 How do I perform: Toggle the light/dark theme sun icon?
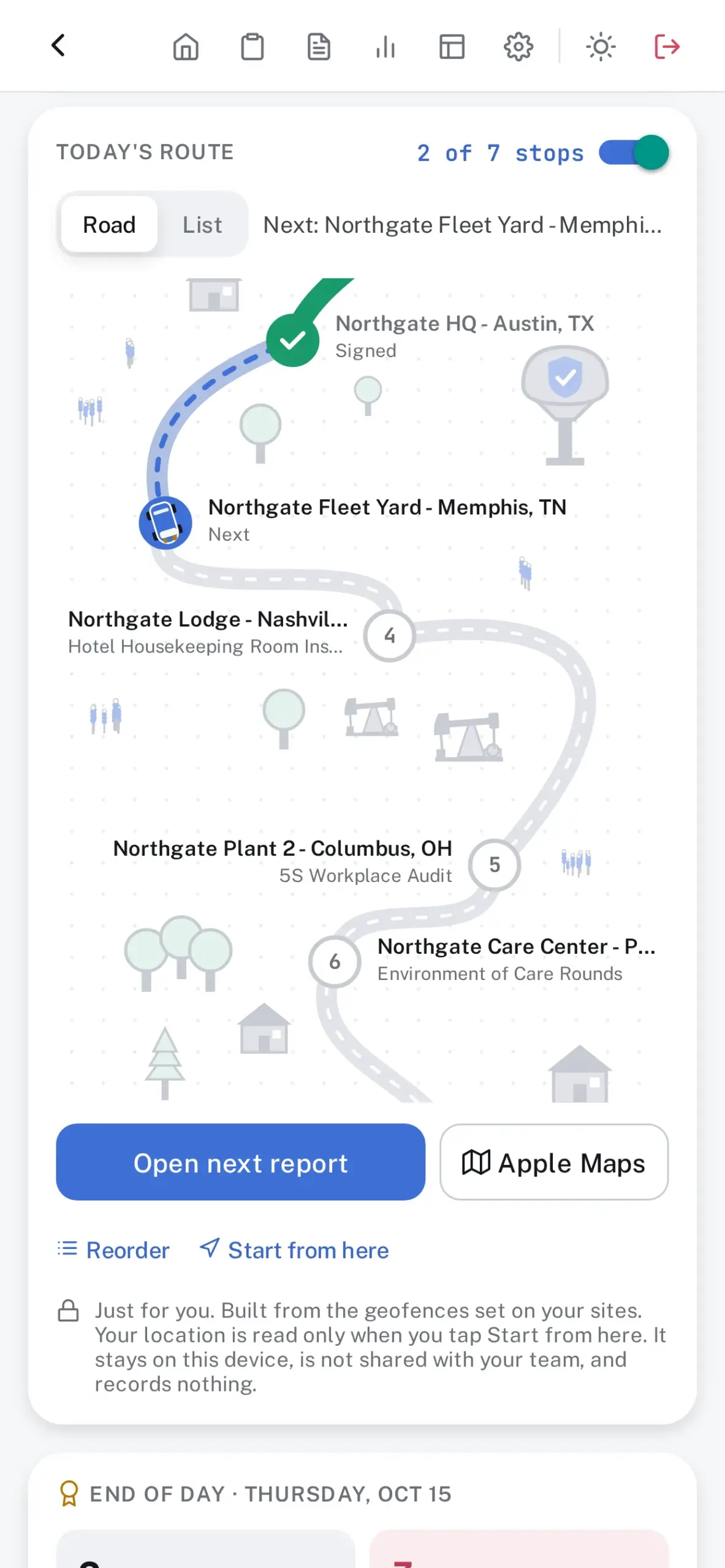pyautogui.click(x=601, y=47)
